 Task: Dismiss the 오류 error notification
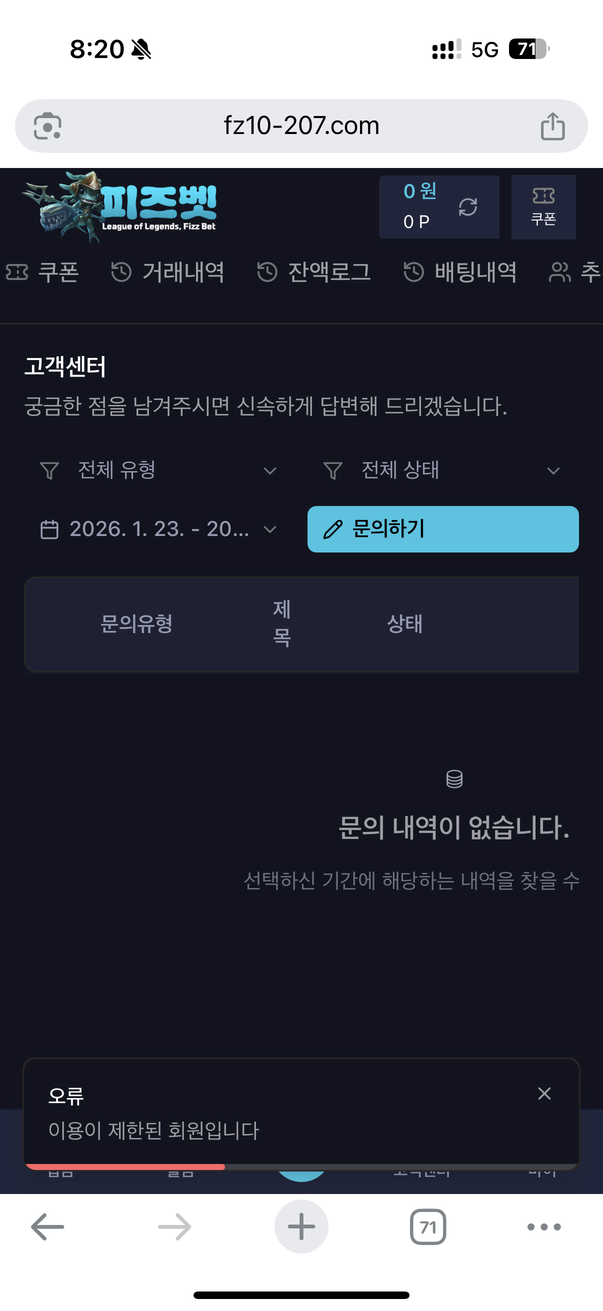tap(544, 1094)
